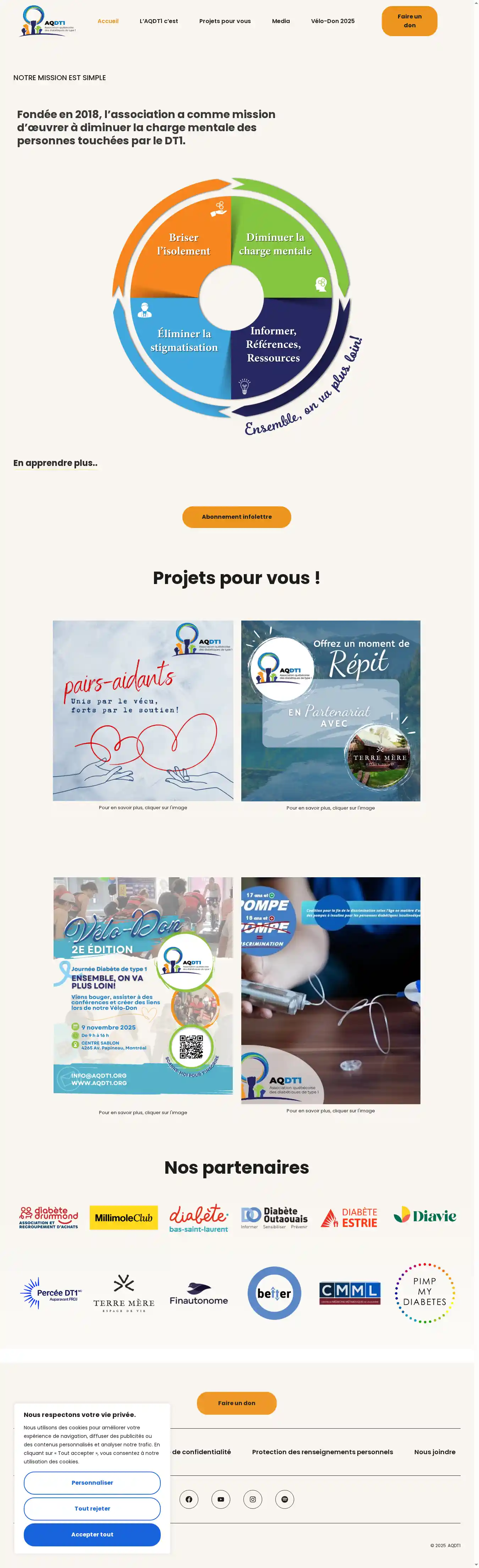Viewport: 479px width, 1568px height.
Task: Go to the Nous joindre page
Action: click(435, 1452)
